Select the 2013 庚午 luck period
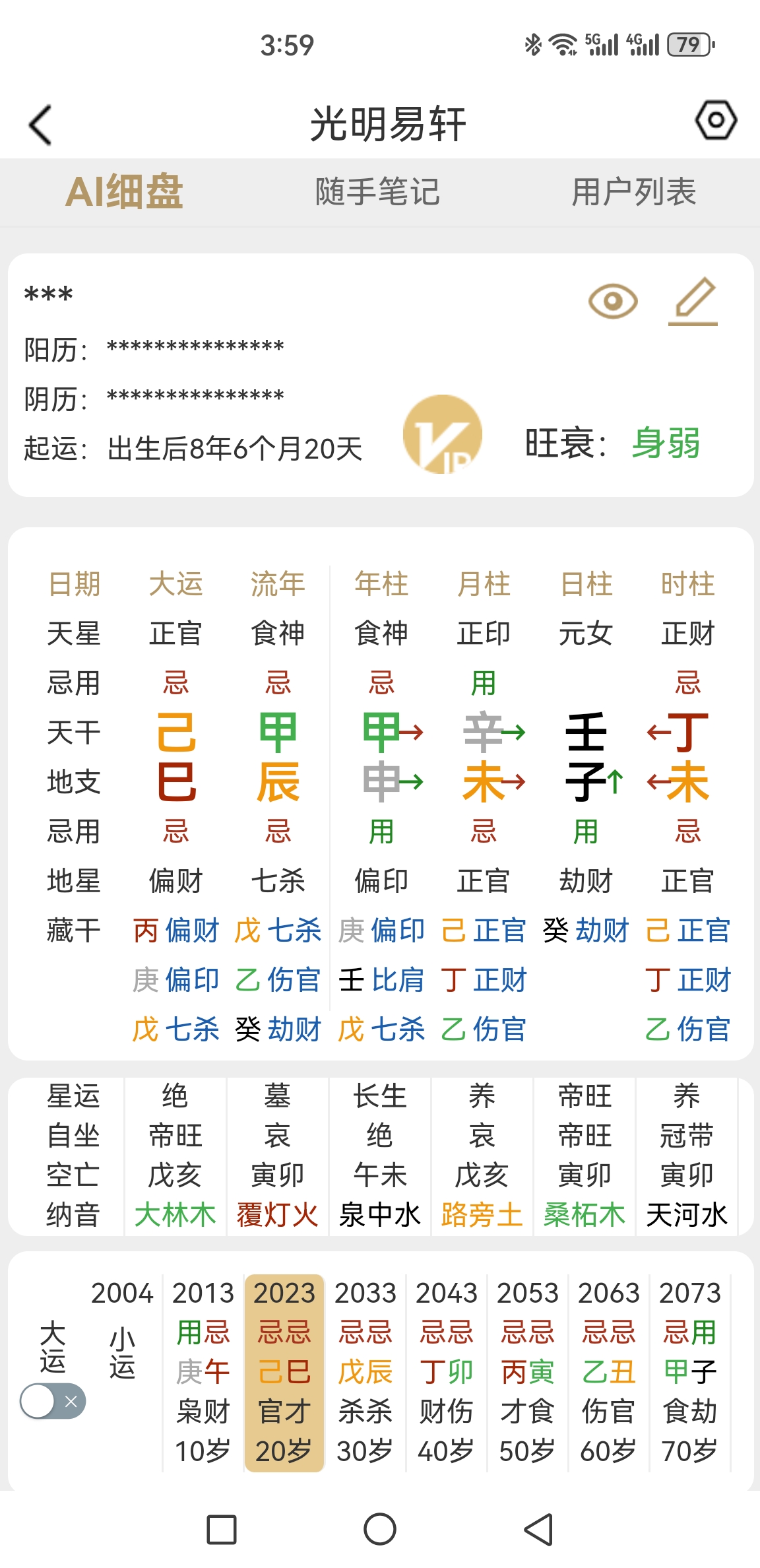The image size is (760, 1568). pyautogui.click(x=203, y=1373)
